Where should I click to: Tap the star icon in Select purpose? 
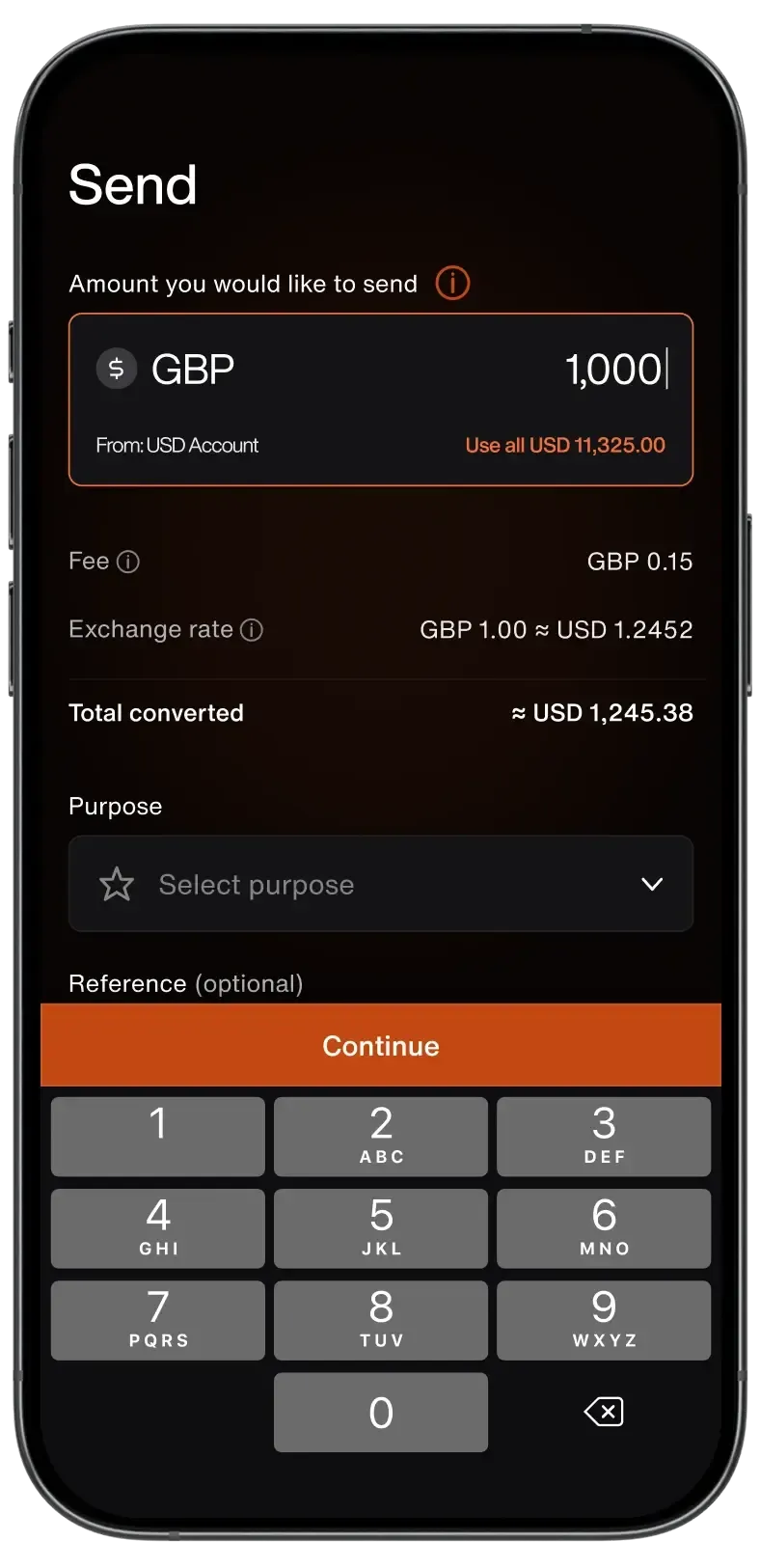pos(116,884)
